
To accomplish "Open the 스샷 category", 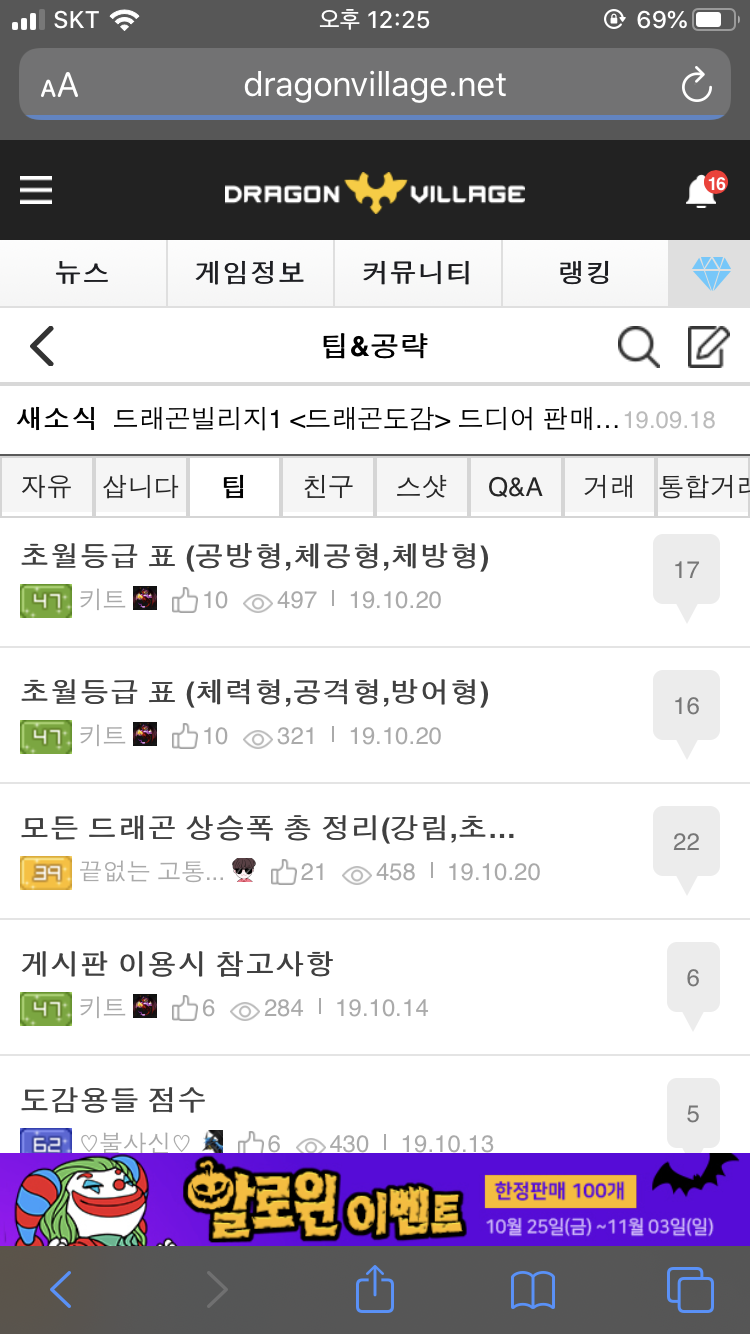I will pyautogui.click(x=421, y=487).
